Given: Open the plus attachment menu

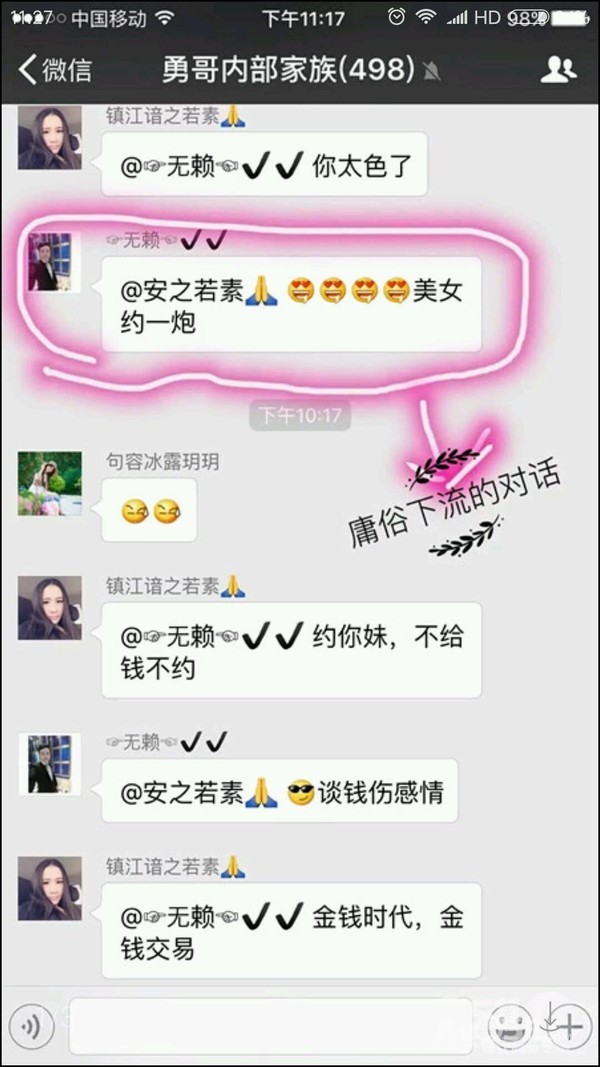Looking at the screenshot, I should pyautogui.click(x=567, y=1026).
